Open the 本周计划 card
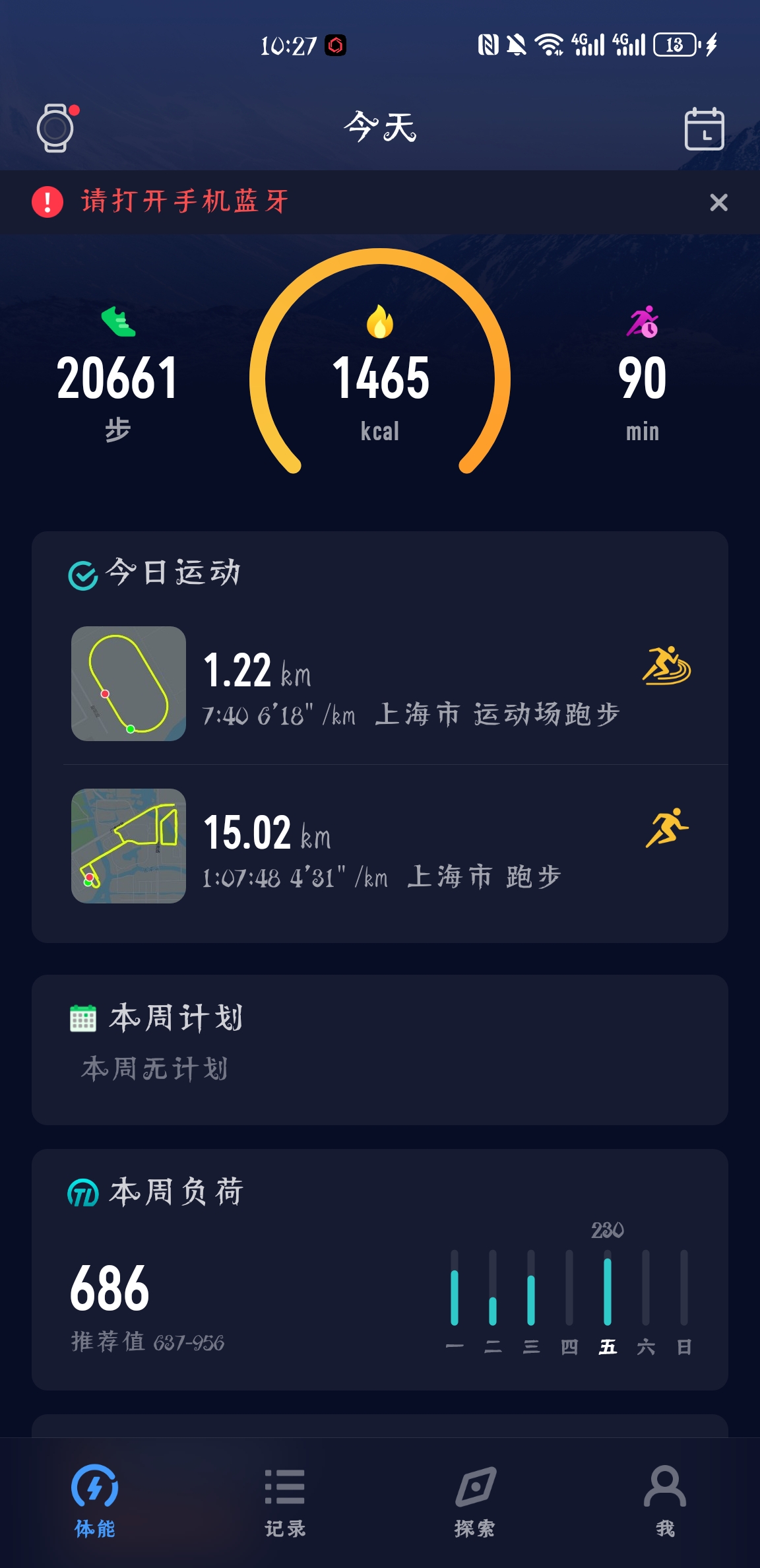The height and width of the screenshot is (1568, 760). pos(380,1049)
